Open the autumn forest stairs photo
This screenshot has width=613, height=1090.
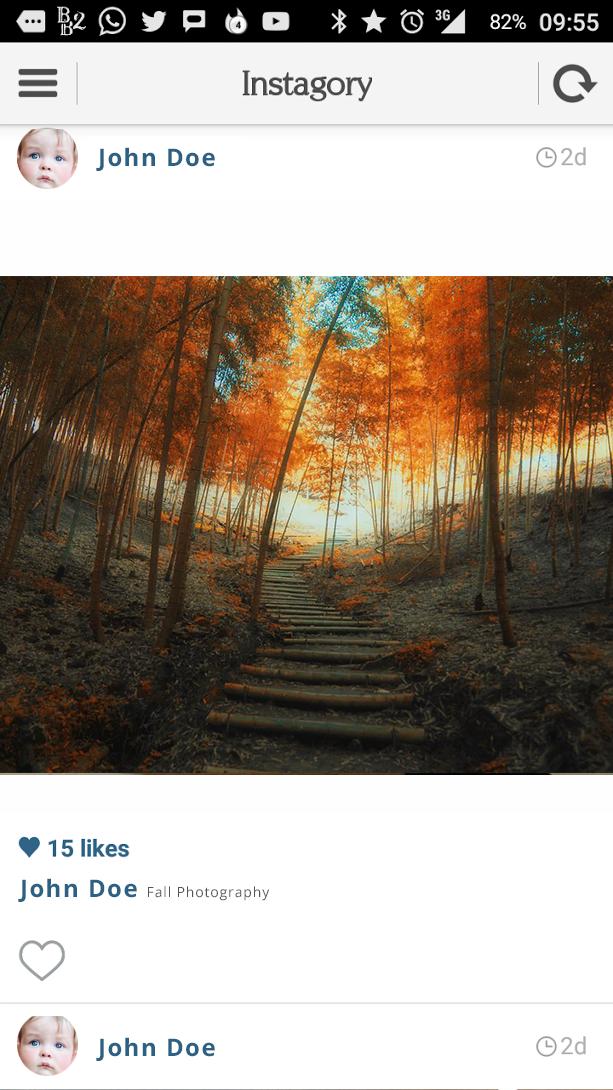point(306,524)
